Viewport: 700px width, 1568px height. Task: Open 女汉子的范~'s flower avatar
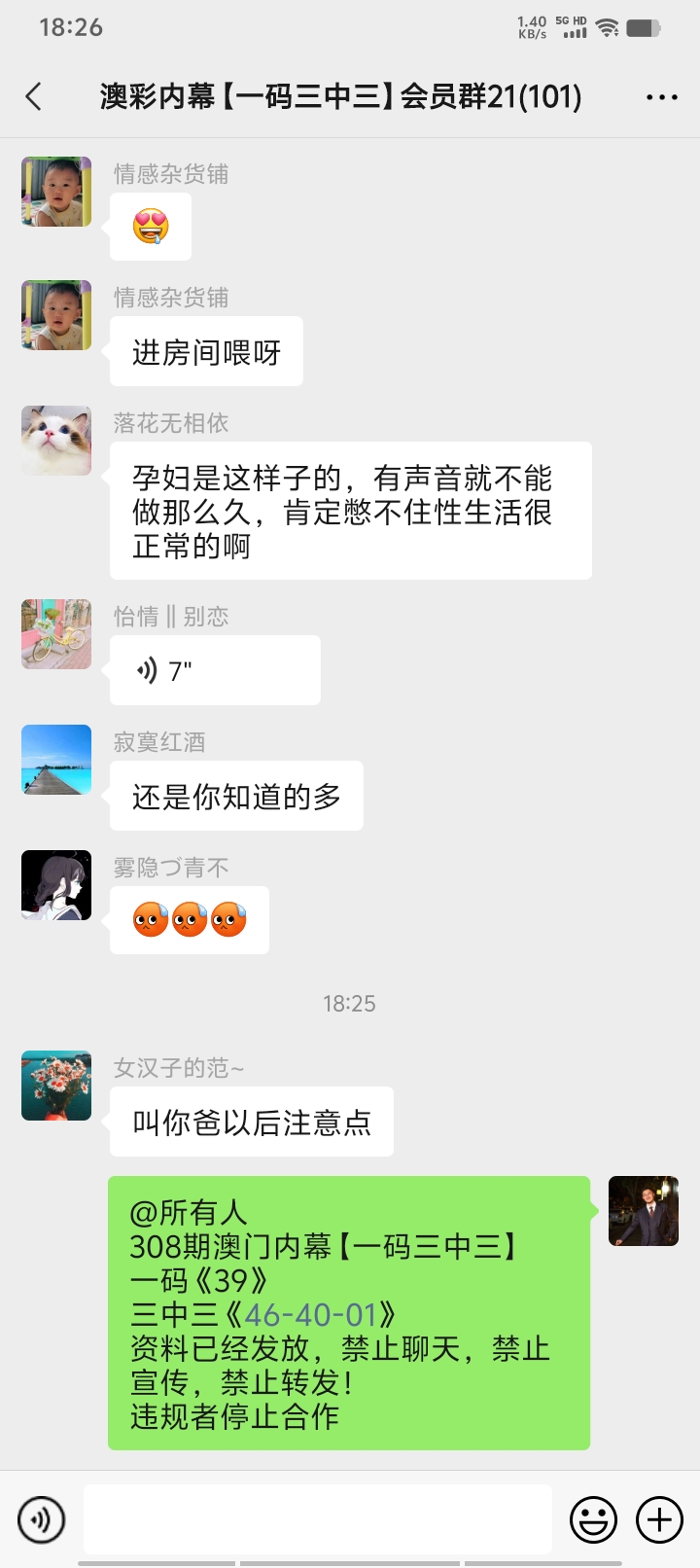(56, 1086)
